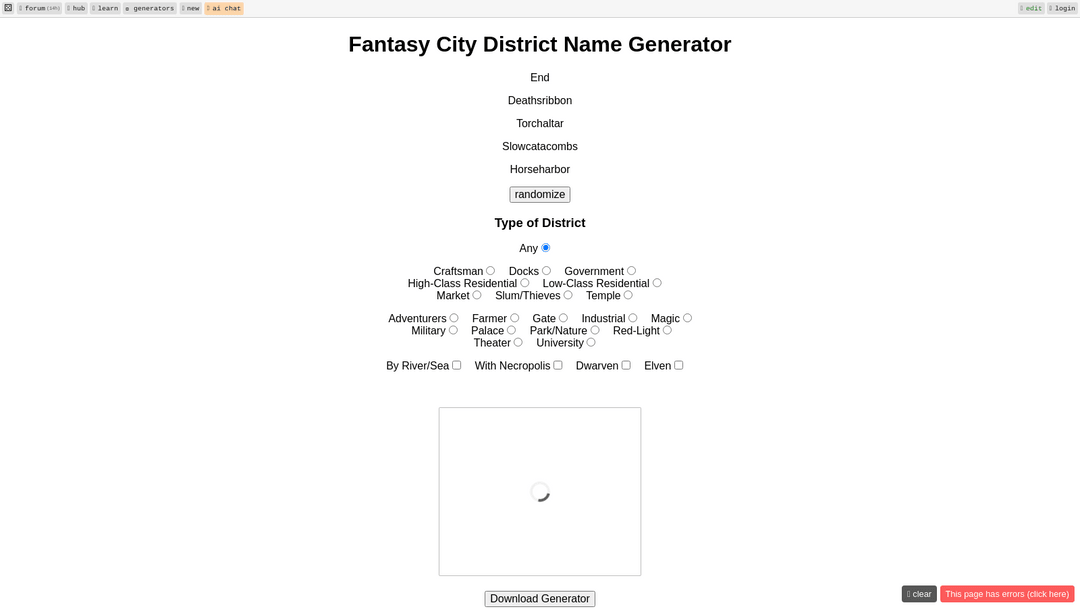Pick the Government district type
Screen dimensions: 1080x608
pos(631,271)
